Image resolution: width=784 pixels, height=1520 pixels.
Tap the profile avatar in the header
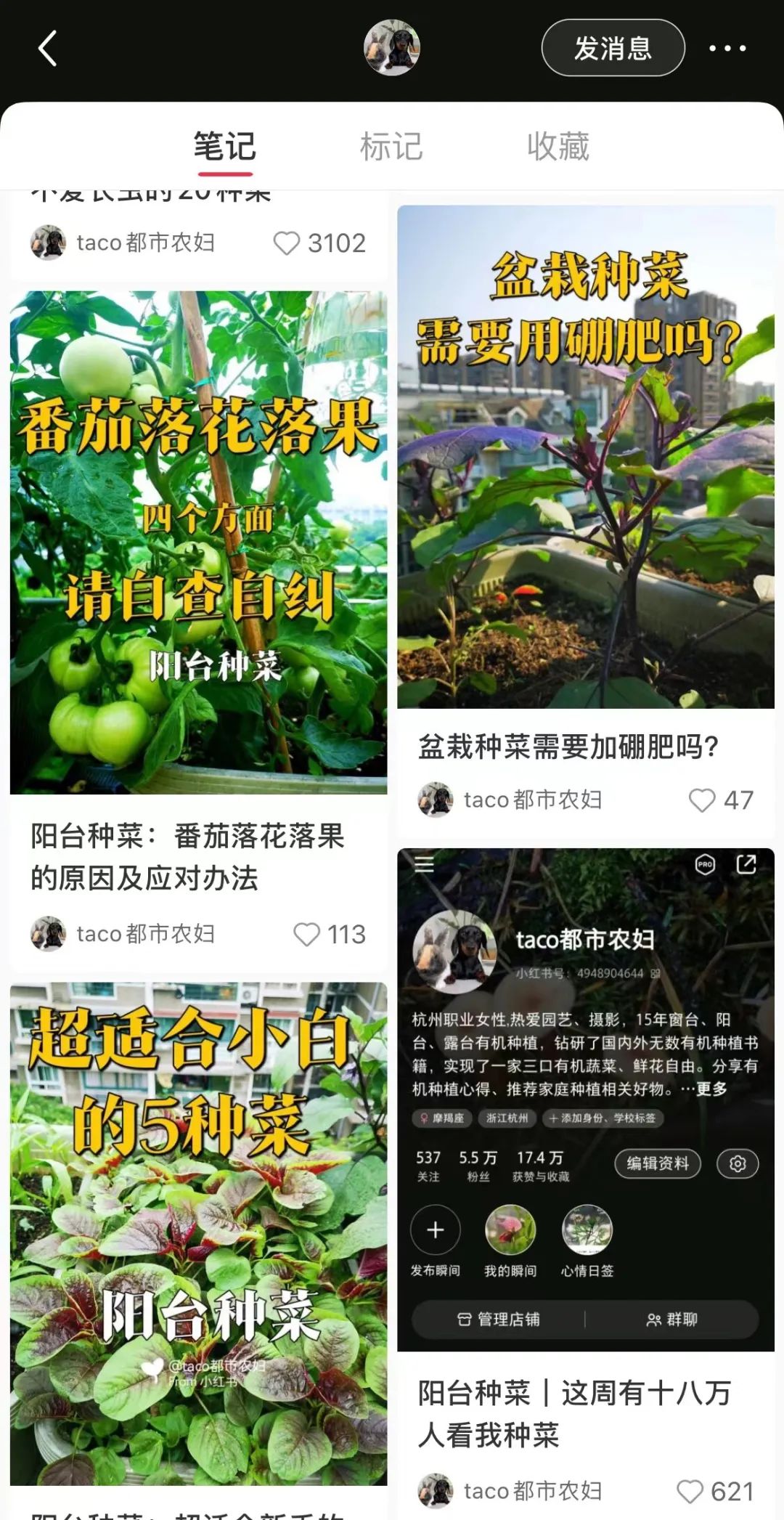(391, 48)
